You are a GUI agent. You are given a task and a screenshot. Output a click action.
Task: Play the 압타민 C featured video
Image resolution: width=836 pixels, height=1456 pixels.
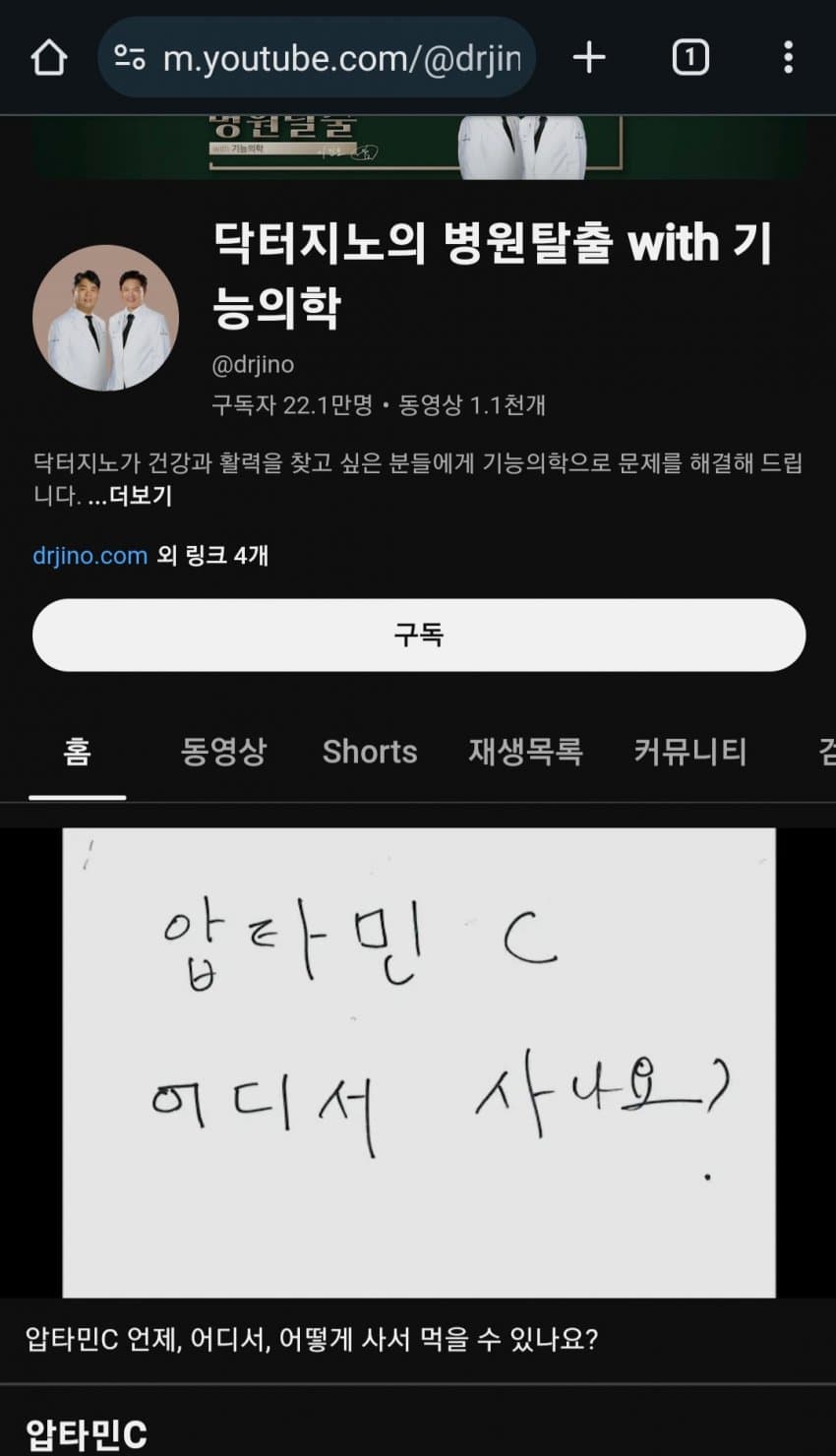tap(419, 1062)
